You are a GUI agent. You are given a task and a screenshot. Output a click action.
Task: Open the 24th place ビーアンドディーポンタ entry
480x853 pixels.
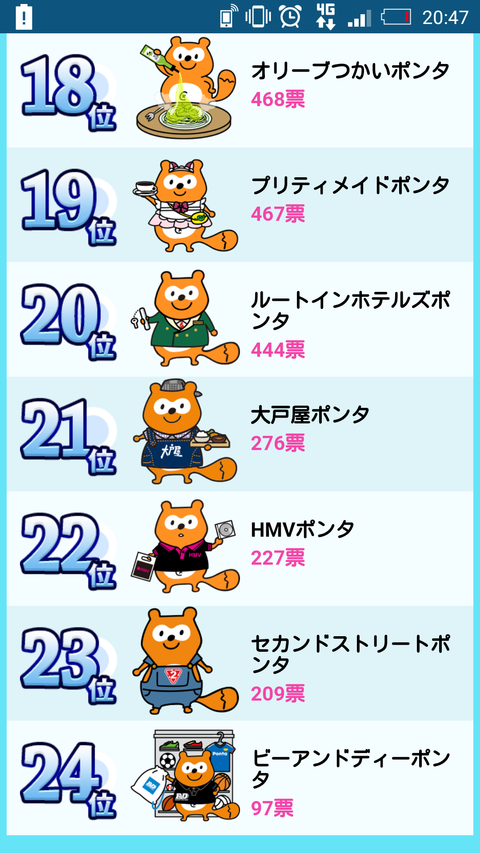pos(240,778)
